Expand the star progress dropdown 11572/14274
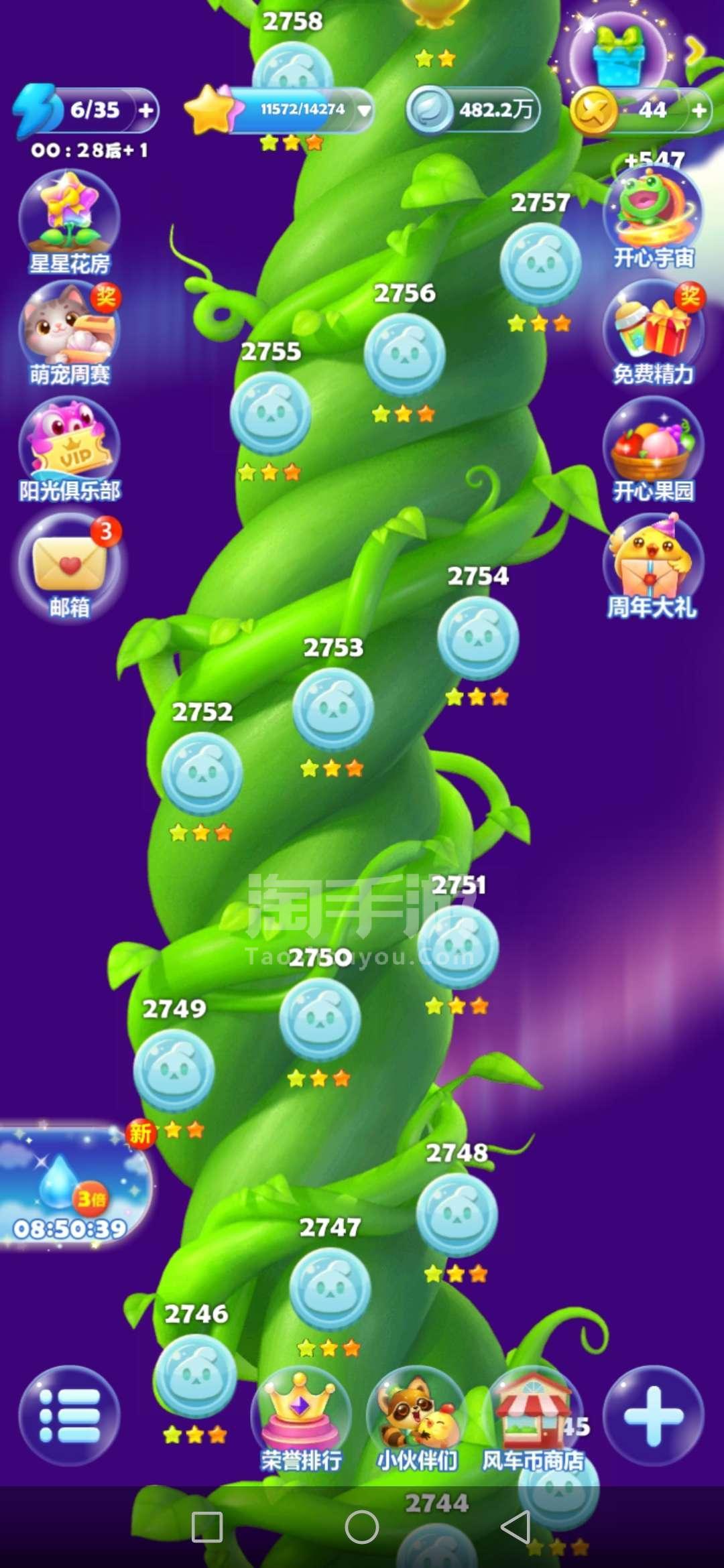The width and height of the screenshot is (724, 1568). click(364, 111)
